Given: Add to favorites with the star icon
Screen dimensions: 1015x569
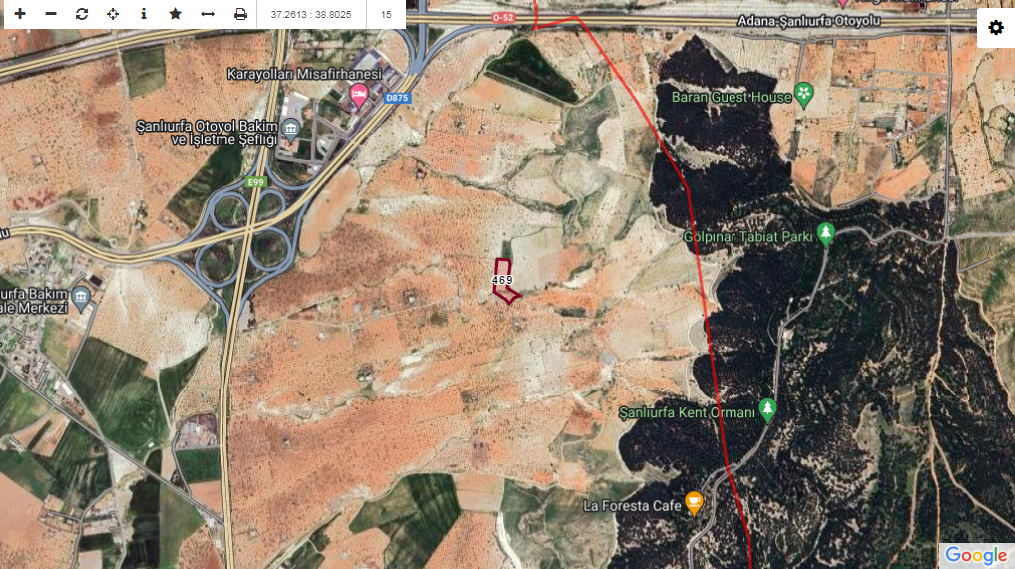Looking at the screenshot, I should tap(176, 14).
